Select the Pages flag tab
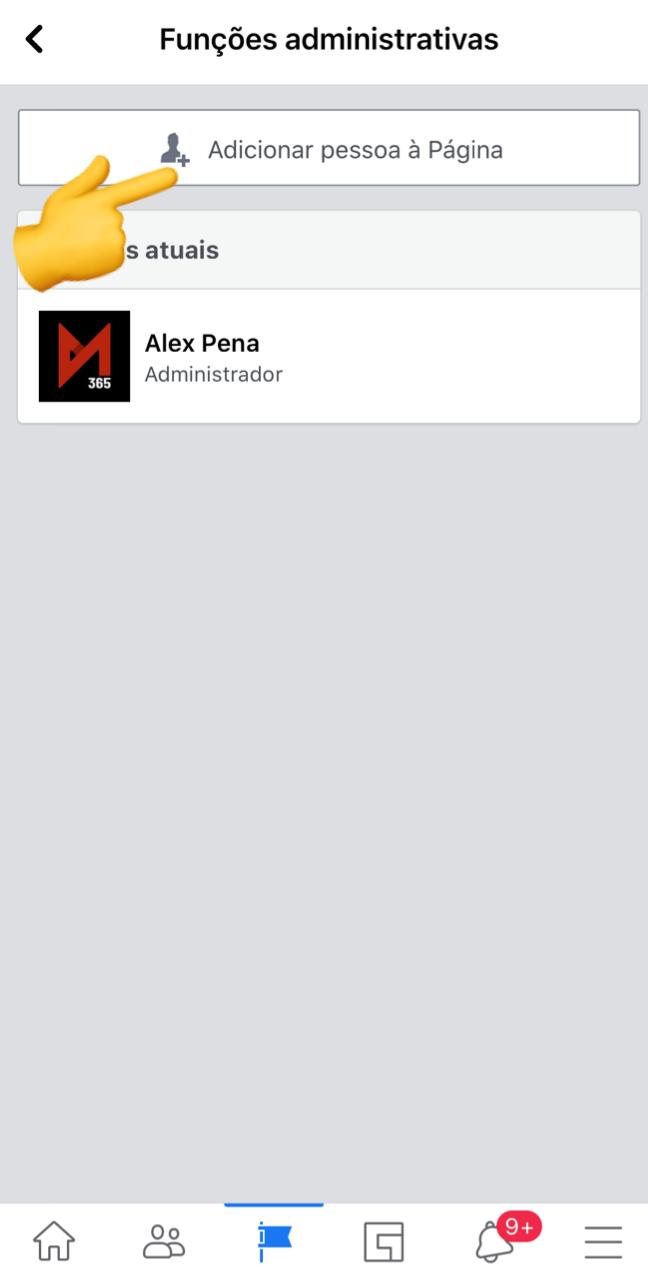 [x=274, y=1242]
